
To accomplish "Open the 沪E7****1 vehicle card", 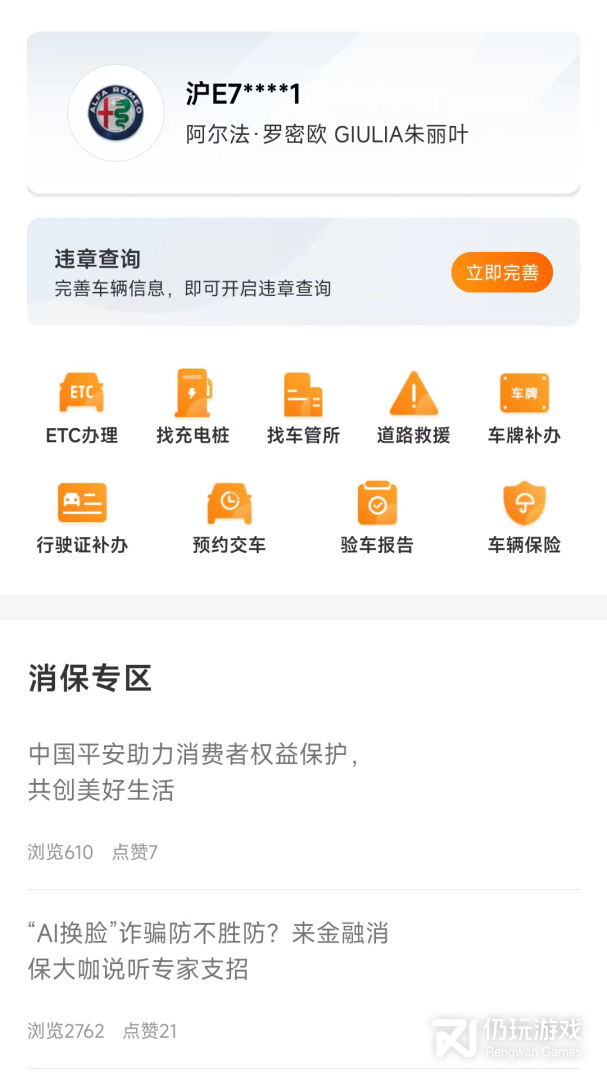I will [x=303, y=113].
